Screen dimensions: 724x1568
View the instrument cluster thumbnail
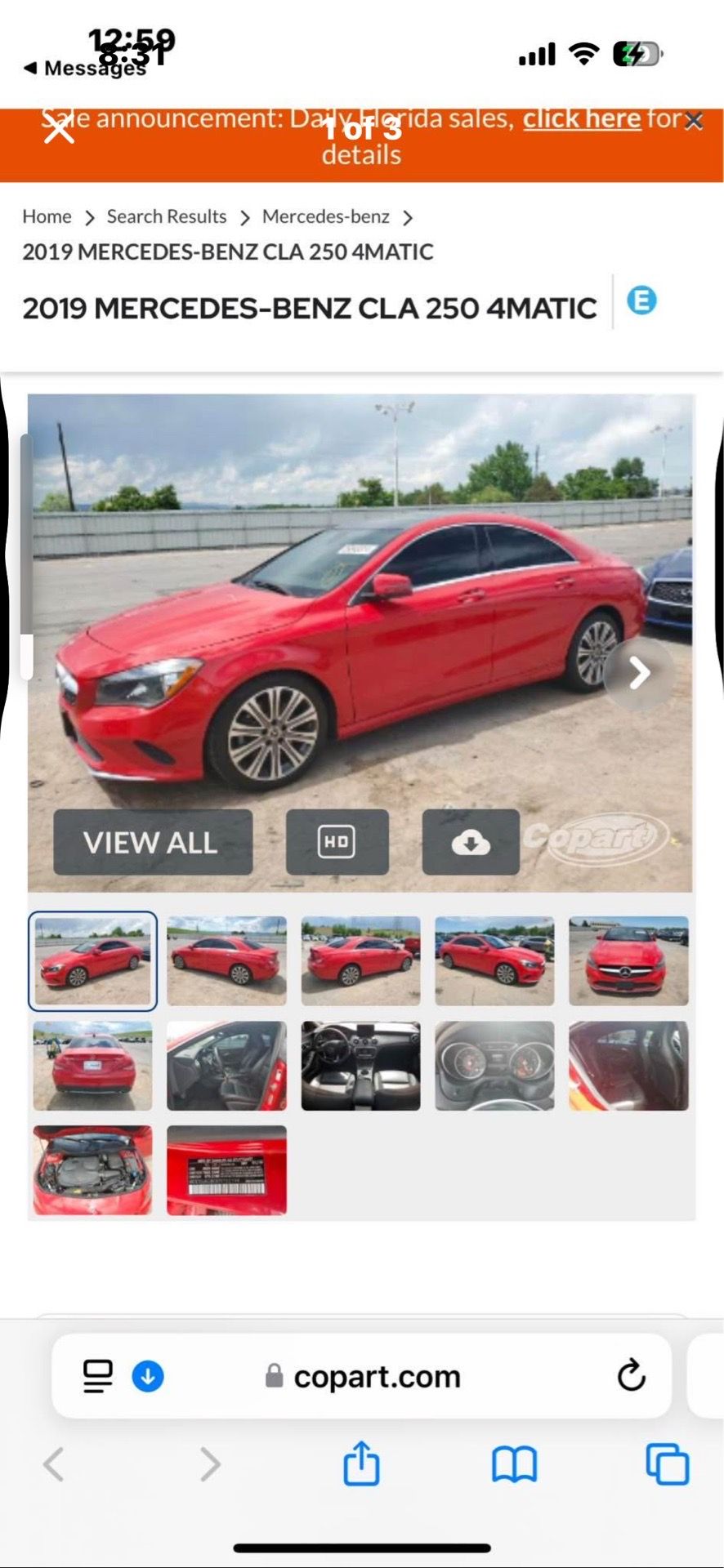(x=494, y=1066)
